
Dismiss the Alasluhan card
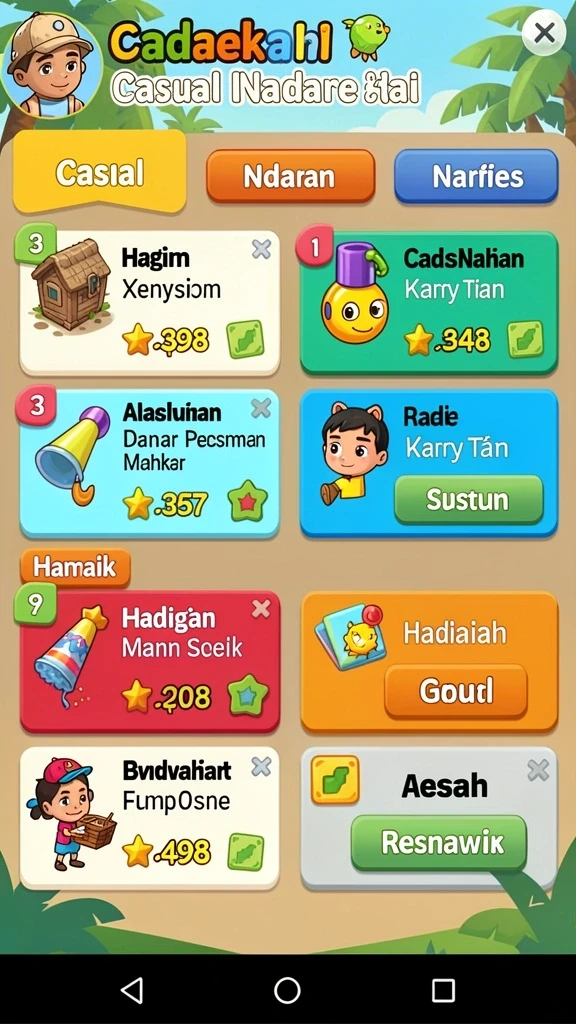pyautogui.click(x=261, y=408)
